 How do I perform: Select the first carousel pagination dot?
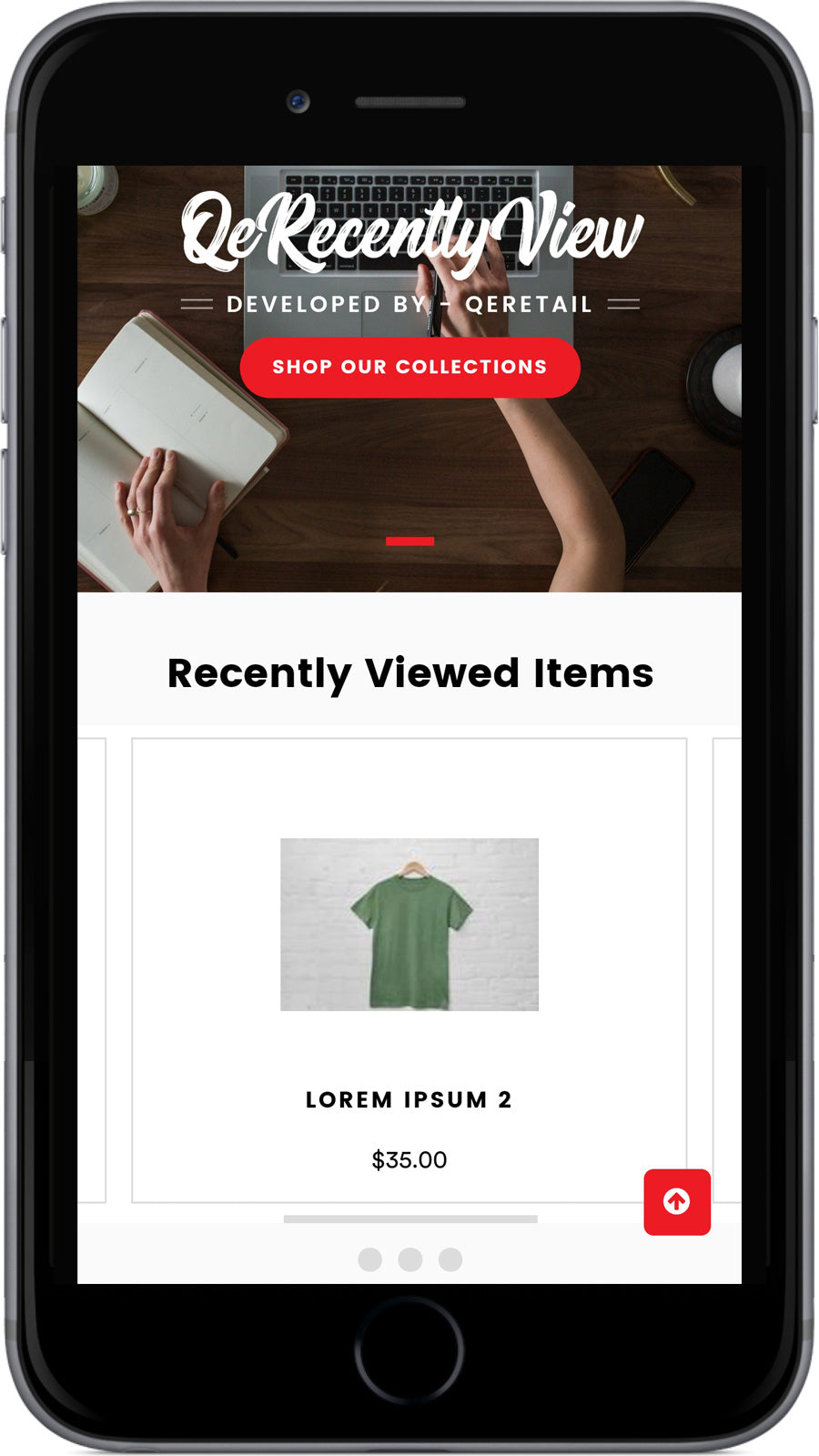point(369,1259)
